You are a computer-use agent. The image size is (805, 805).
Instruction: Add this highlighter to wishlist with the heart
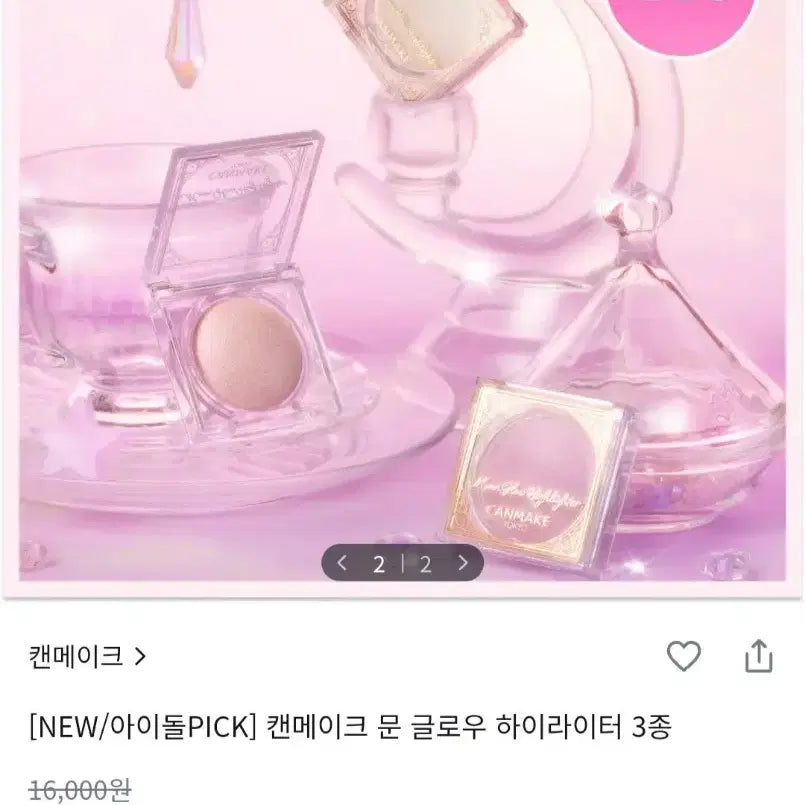(684, 656)
